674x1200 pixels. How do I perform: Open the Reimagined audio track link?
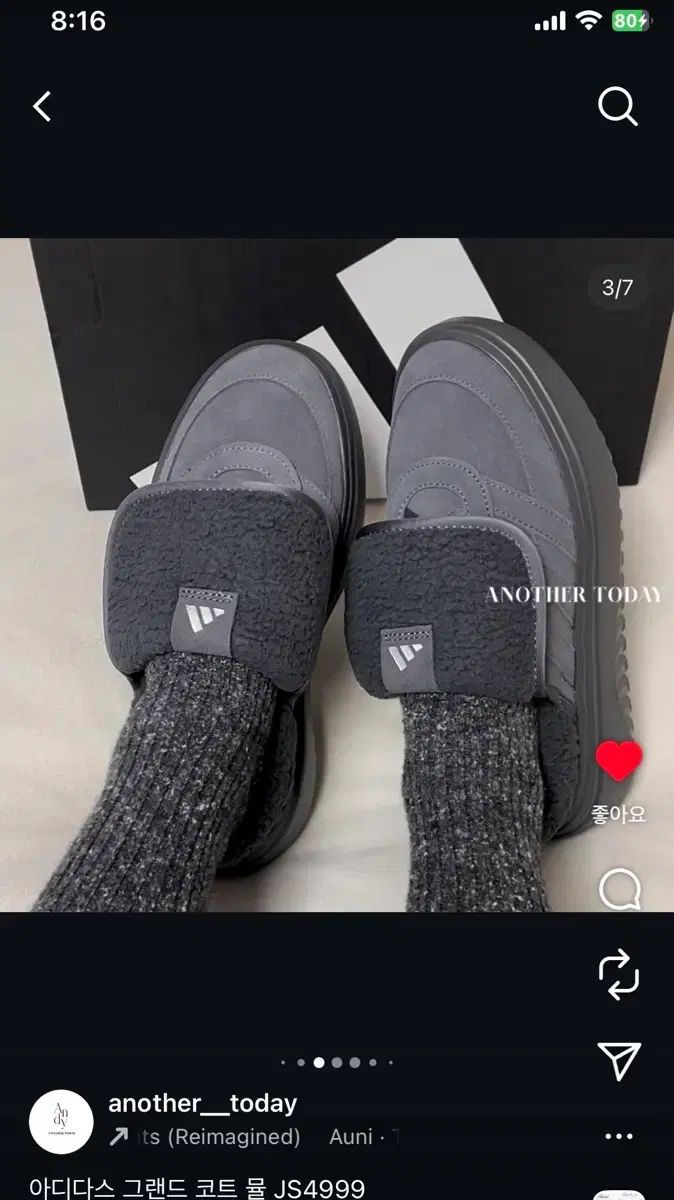[220, 1137]
